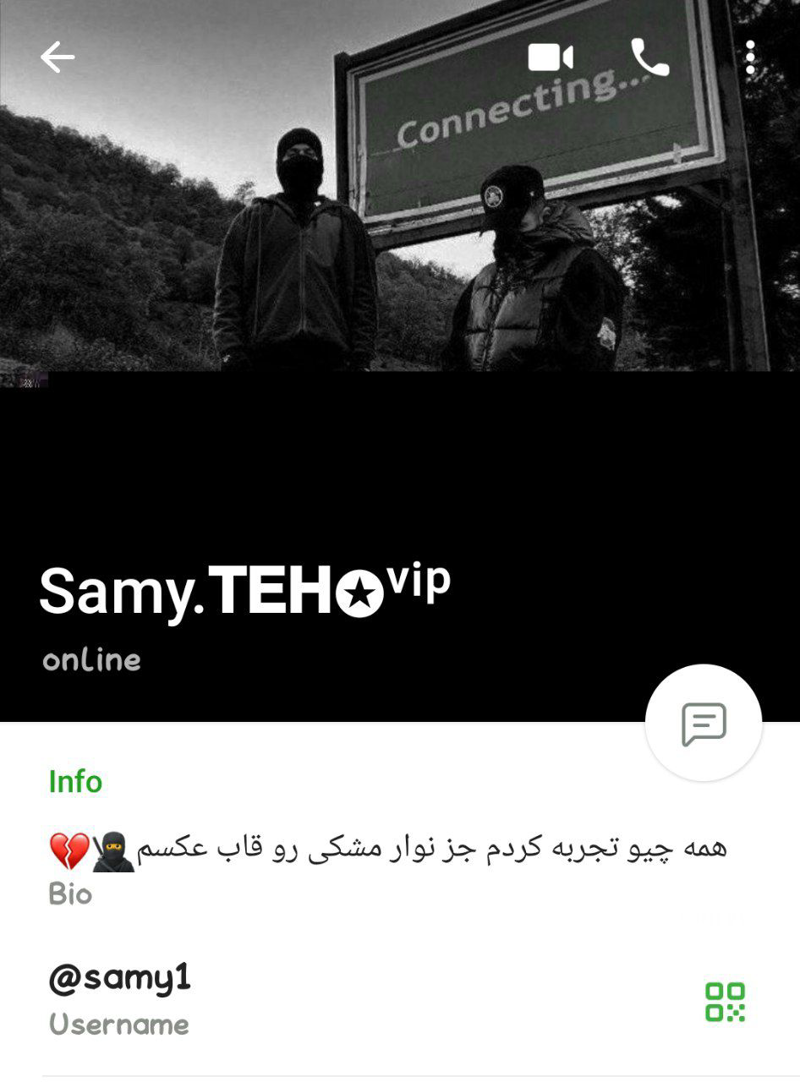Open the message chat floating button

point(703,723)
